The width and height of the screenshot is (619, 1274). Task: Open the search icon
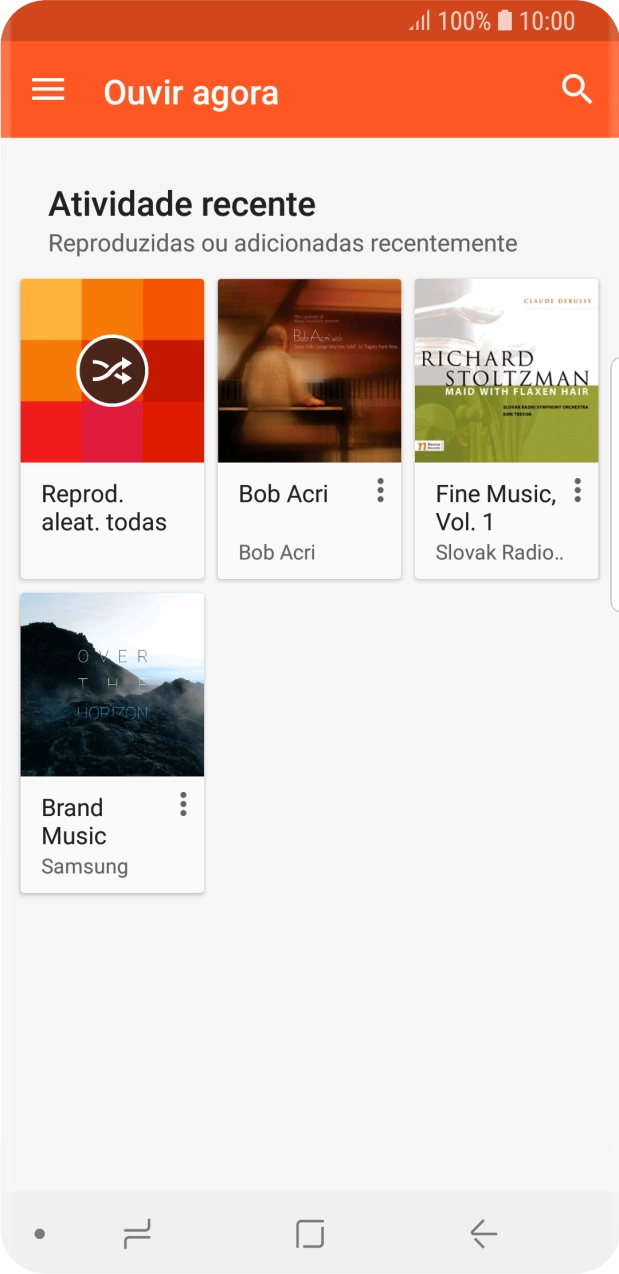[x=577, y=90]
